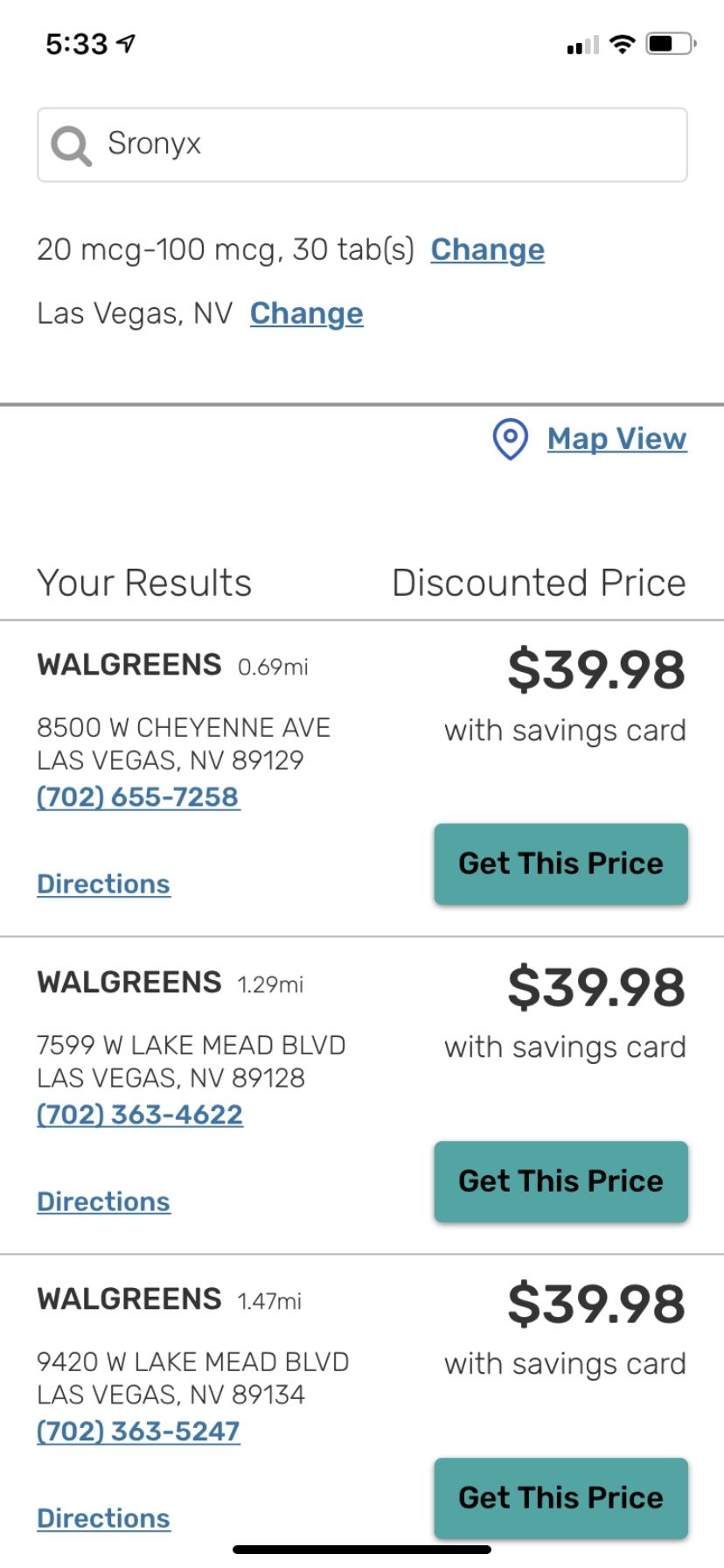Change the Las Vegas, NV location

[306, 313]
